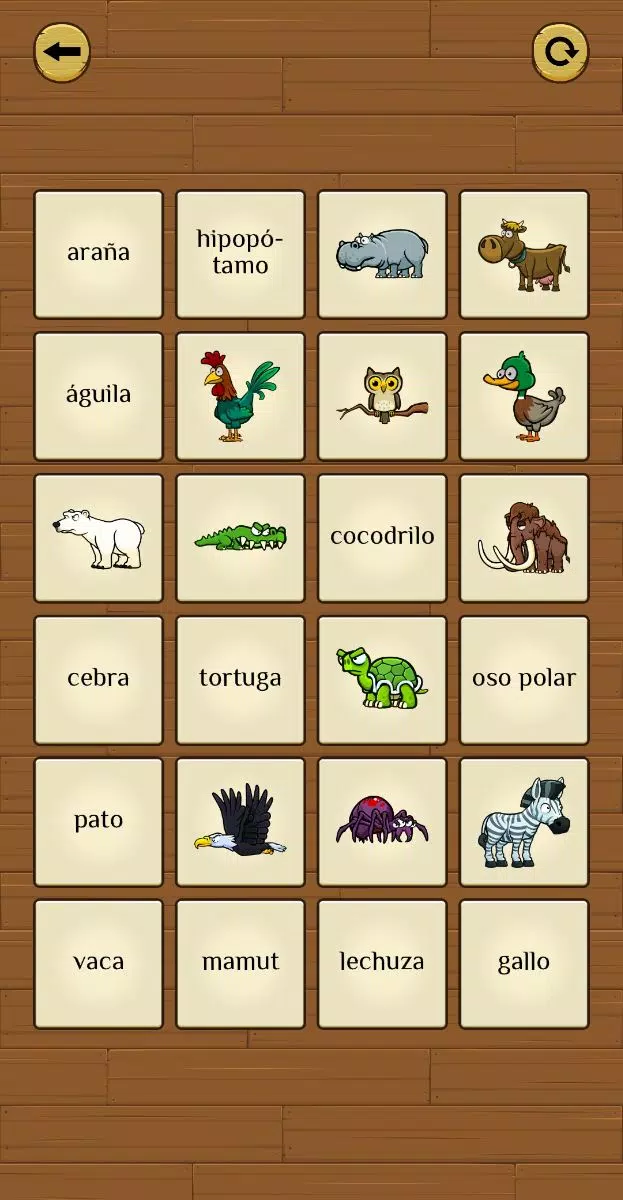
Task: Select the "cocodrilo" word tile
Action: [x=382, y=538]
